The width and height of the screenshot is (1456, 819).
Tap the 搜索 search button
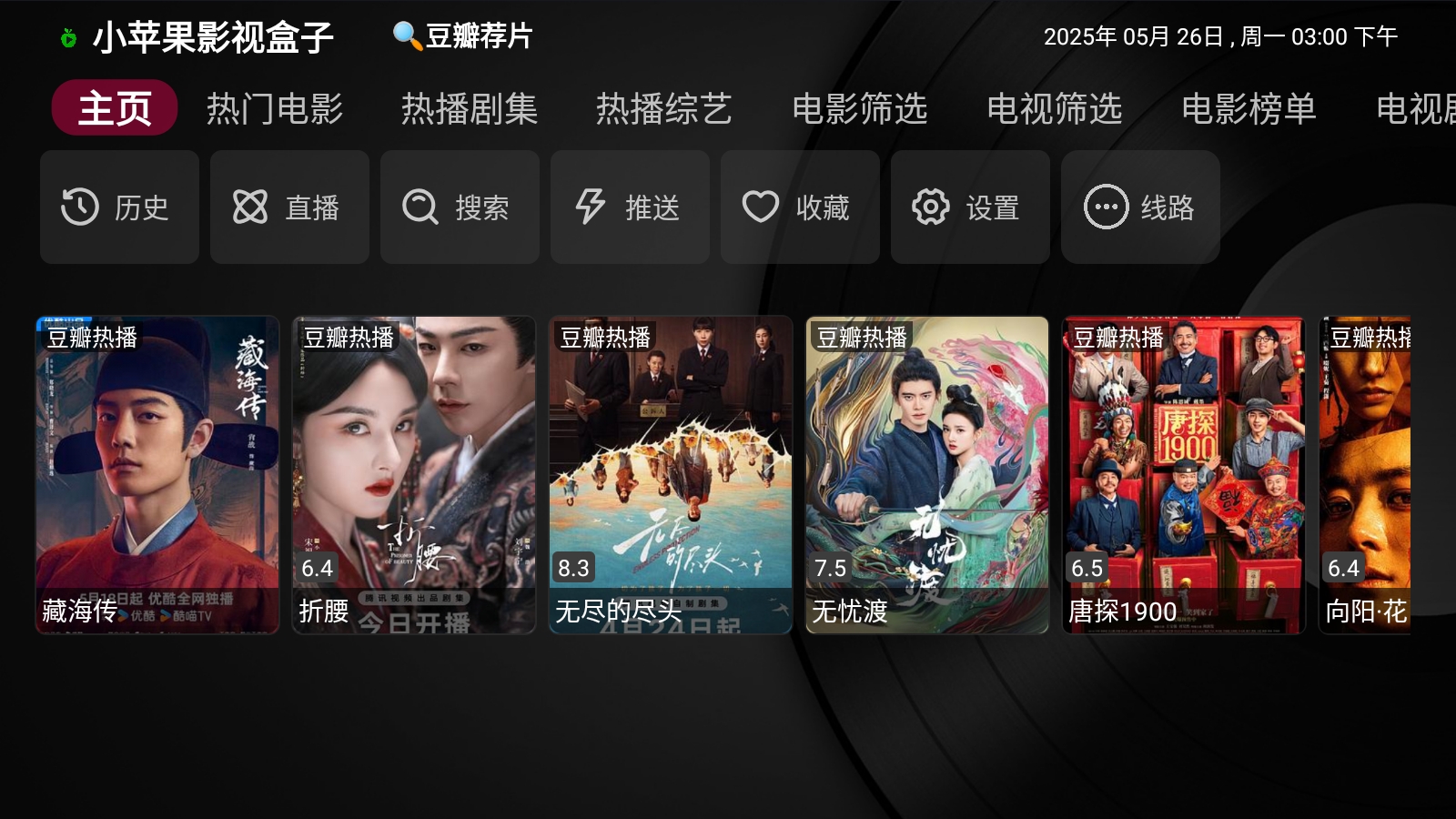pyautogui.click(x=460, y=207)
